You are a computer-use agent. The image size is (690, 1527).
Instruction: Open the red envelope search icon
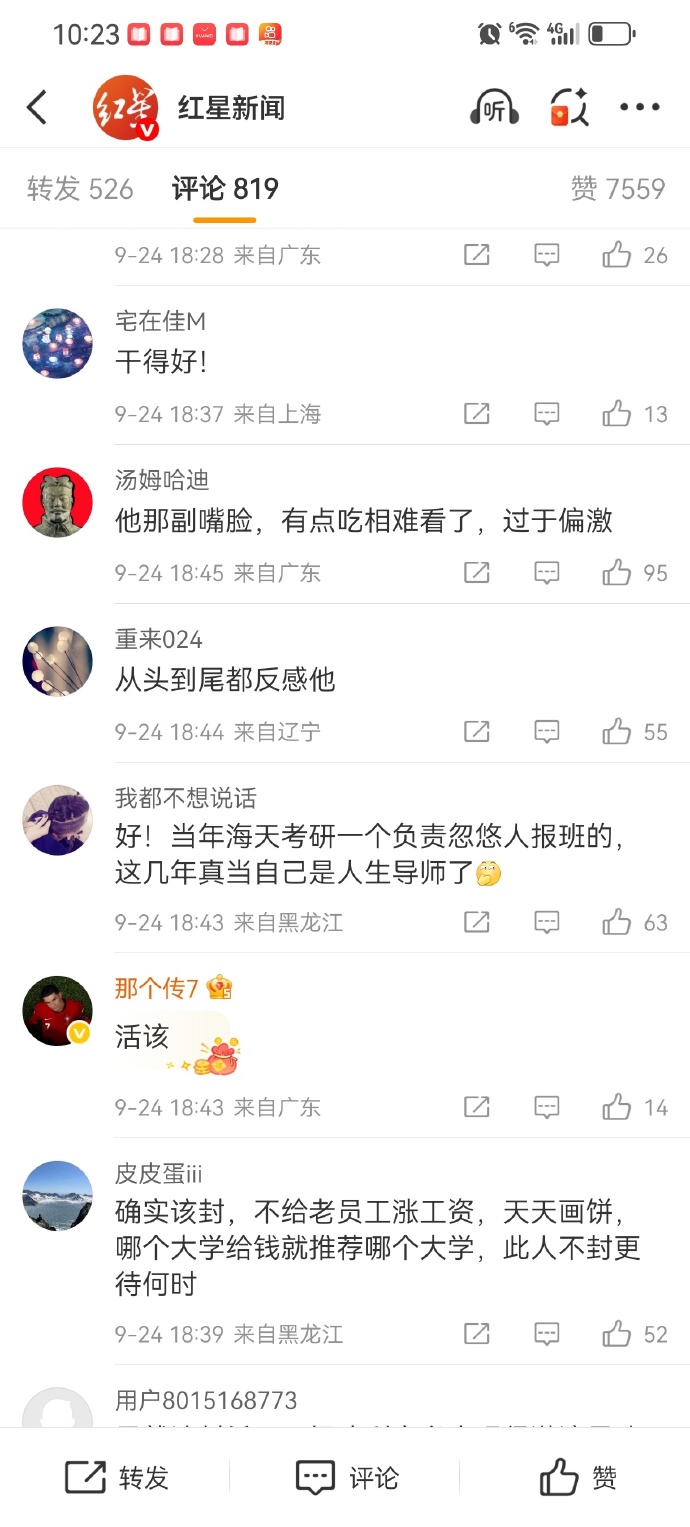click(568, 108)
